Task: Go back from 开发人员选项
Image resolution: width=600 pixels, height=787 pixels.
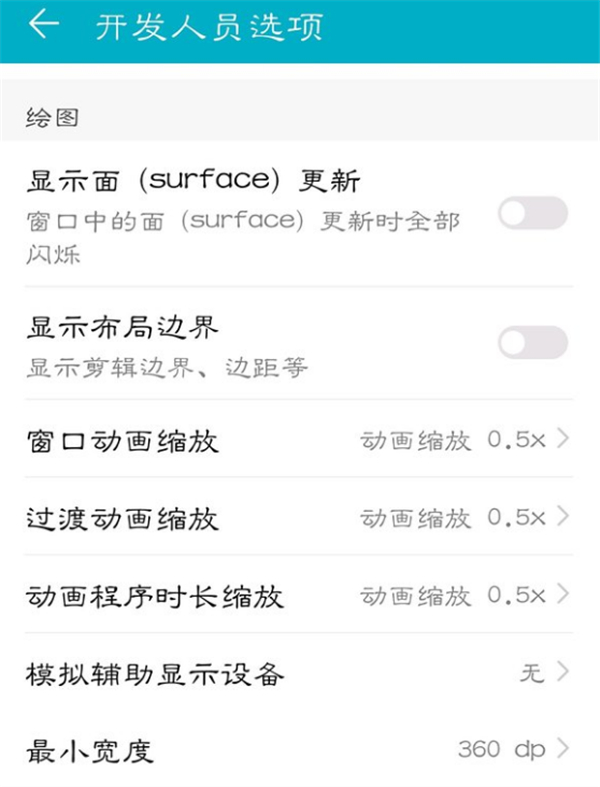Action: click(43, 26)
